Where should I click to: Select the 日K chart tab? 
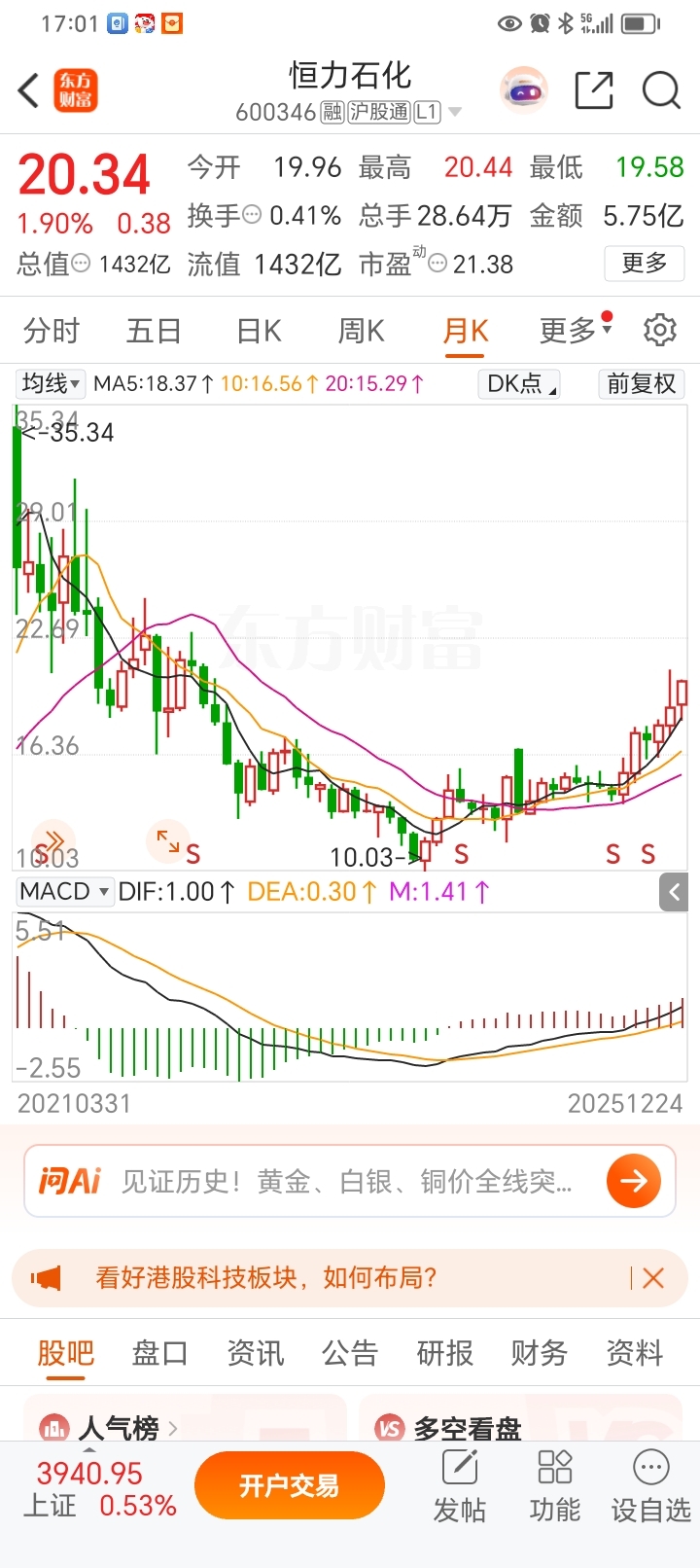(259, 332)
